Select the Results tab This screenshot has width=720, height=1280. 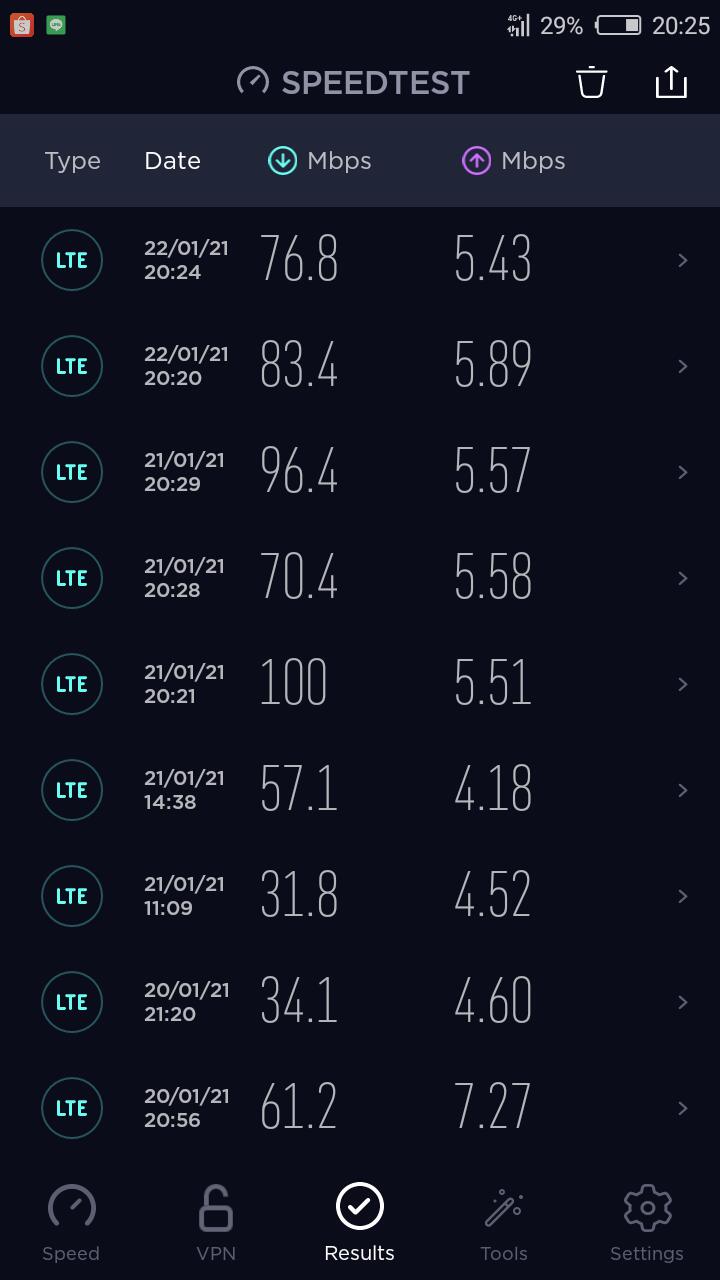pos(360,1223)
